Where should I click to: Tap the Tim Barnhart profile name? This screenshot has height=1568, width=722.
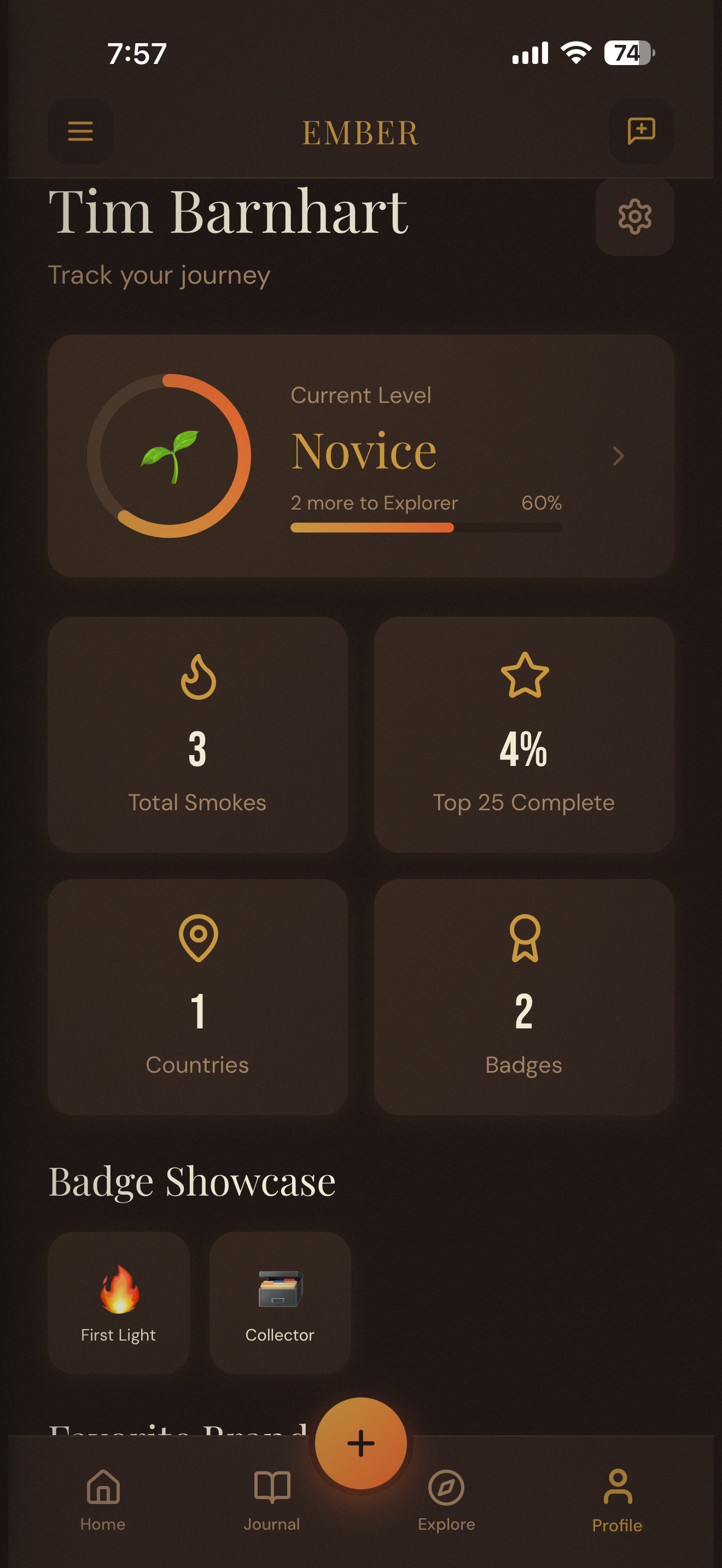tap(228, 212)
